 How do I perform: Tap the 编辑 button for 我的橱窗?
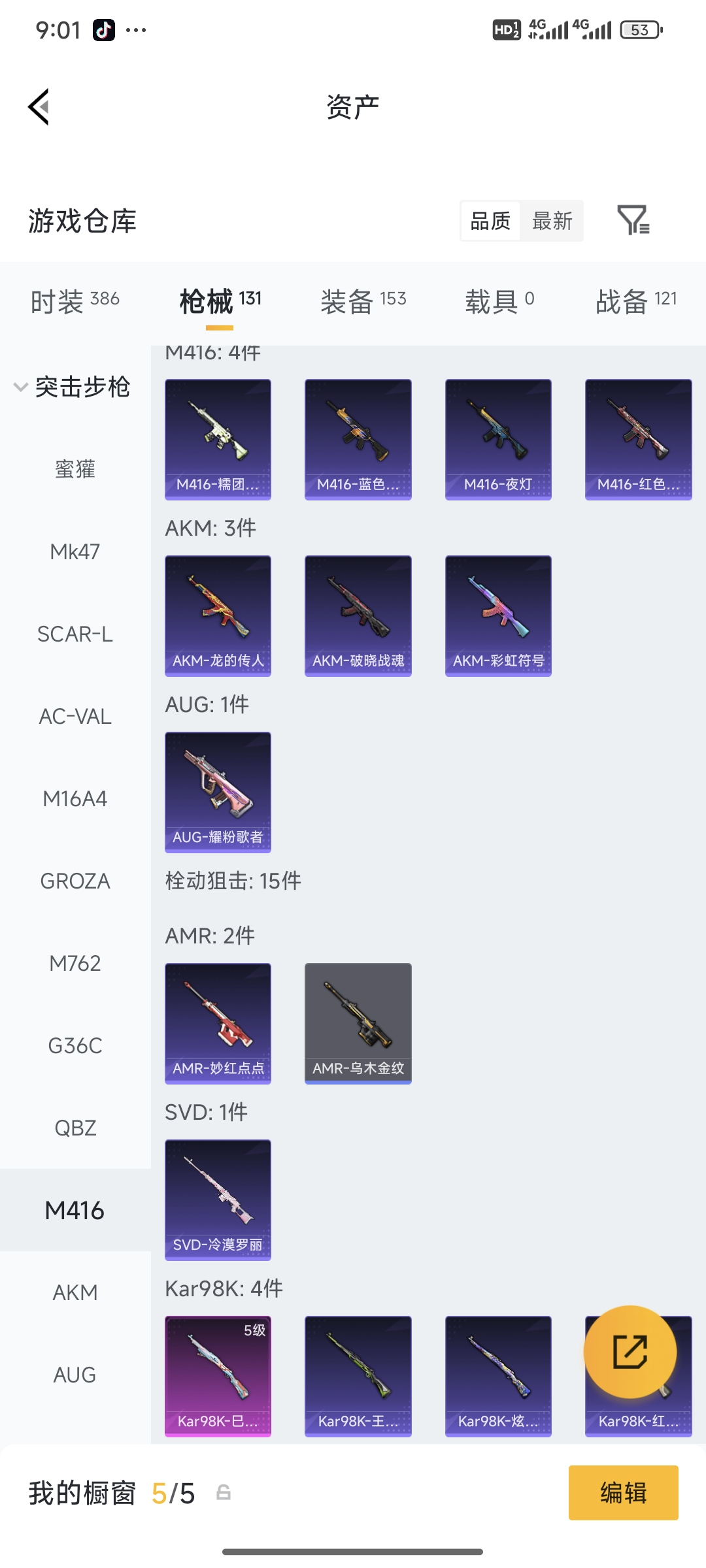tap(623, 1493)
